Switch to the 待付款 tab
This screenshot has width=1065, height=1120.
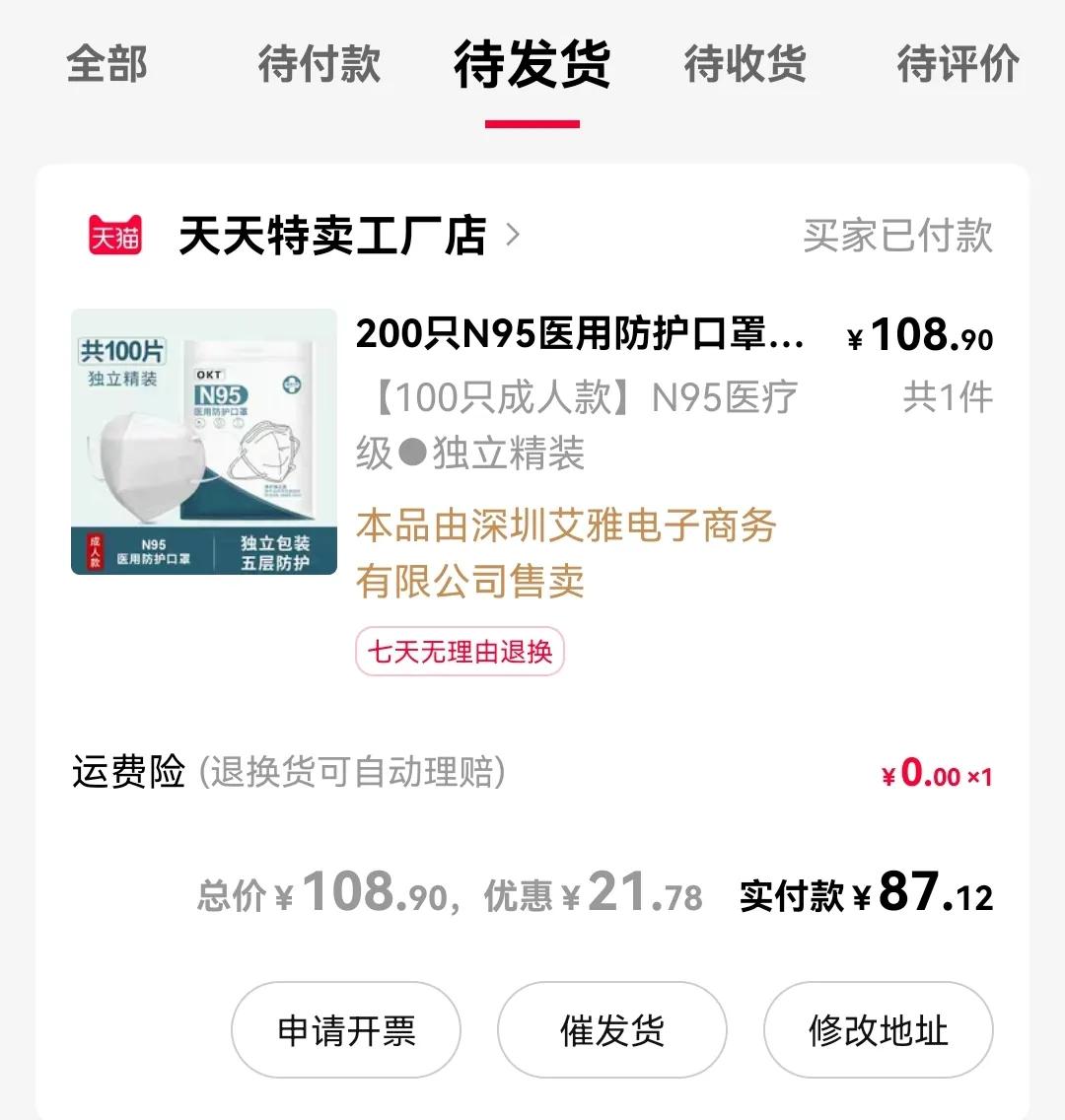coord(318,63)
